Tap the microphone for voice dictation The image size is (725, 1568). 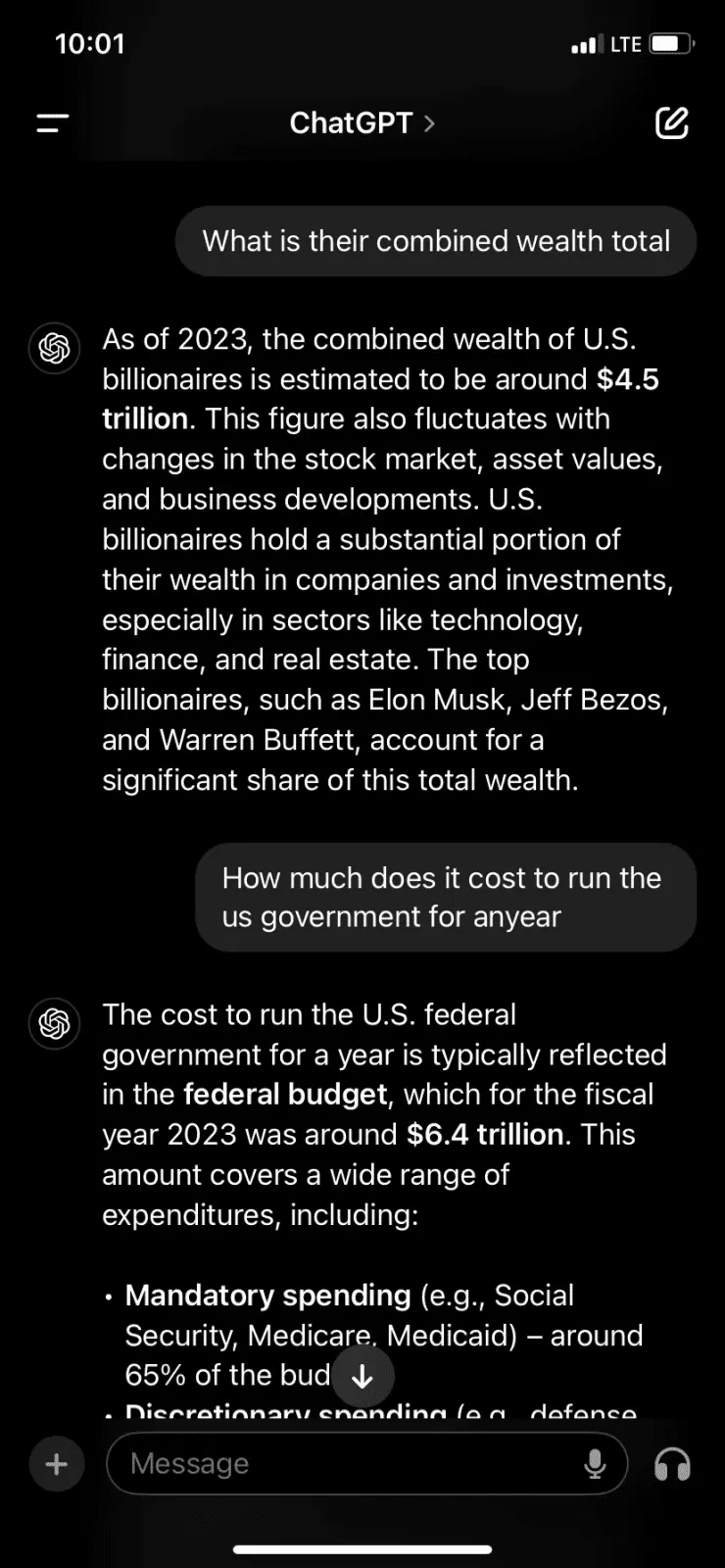594,1464
